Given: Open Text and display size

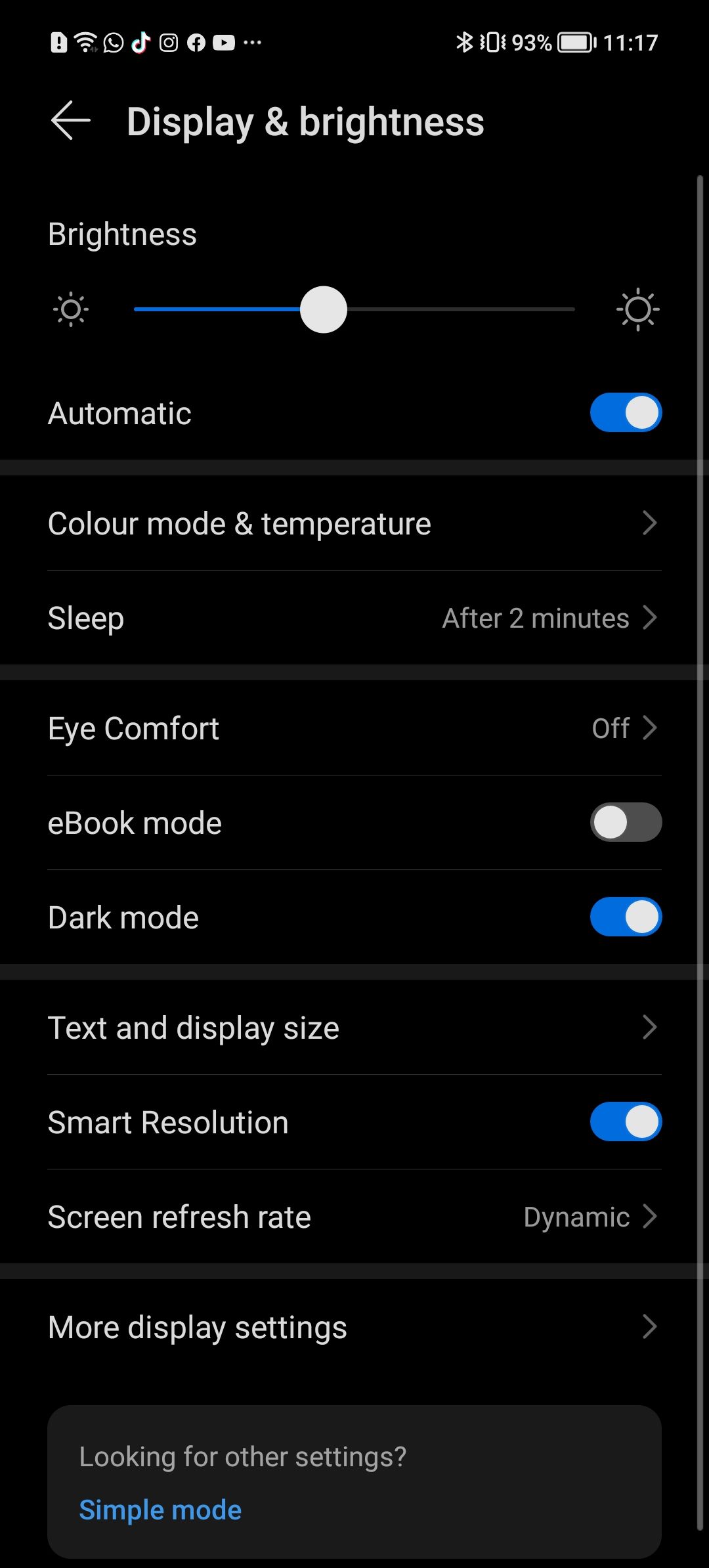Looking at the screenshot, I should [x=354, y=1028].
